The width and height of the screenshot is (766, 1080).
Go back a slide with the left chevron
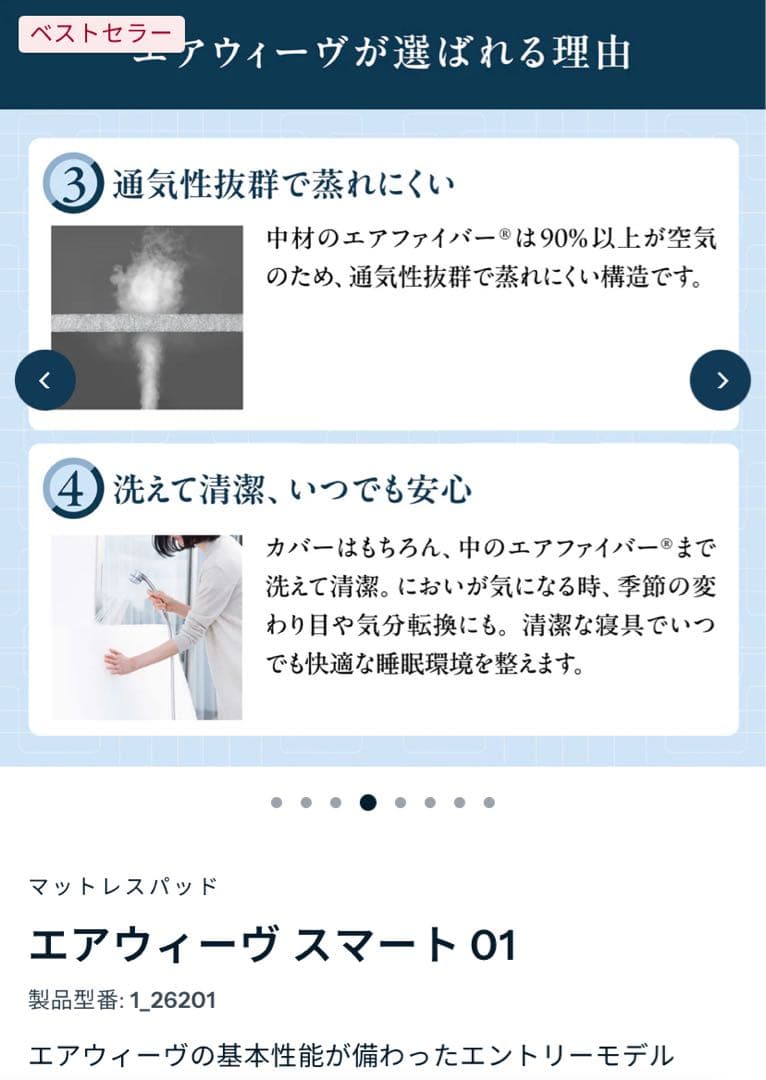[44, 380]
